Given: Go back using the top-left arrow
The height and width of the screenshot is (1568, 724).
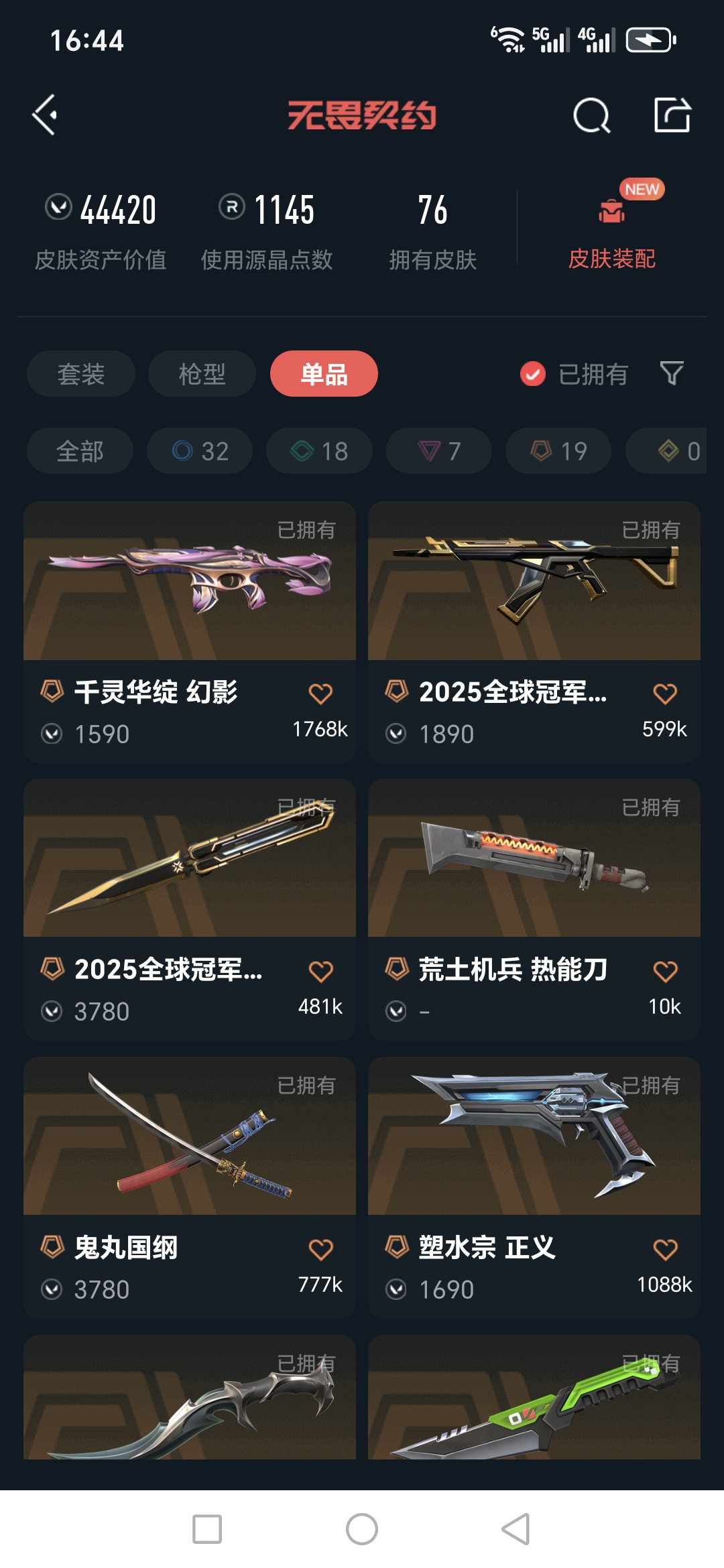Looking at the screenshot, I should (45, 115).
